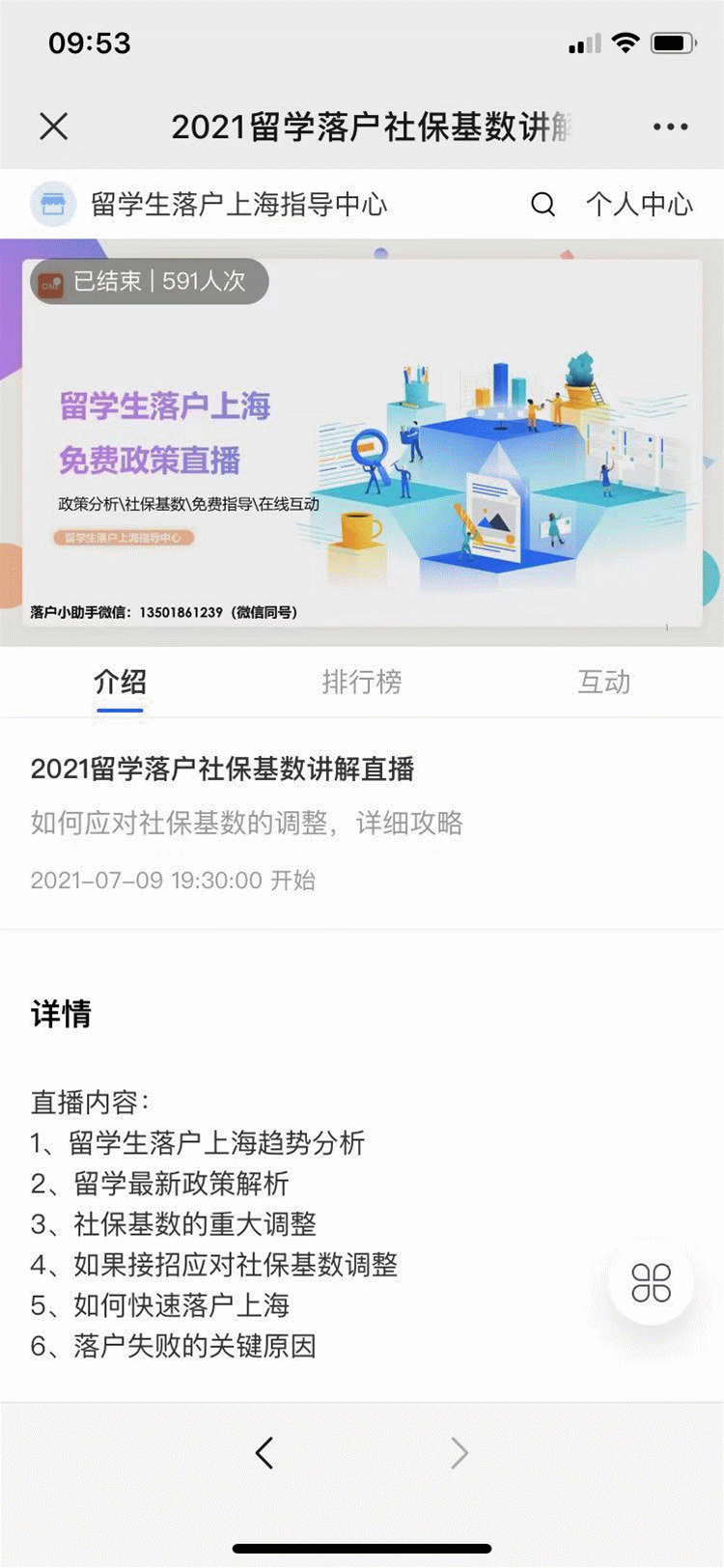Open the three-dot overflow menu

pos(670,126)
